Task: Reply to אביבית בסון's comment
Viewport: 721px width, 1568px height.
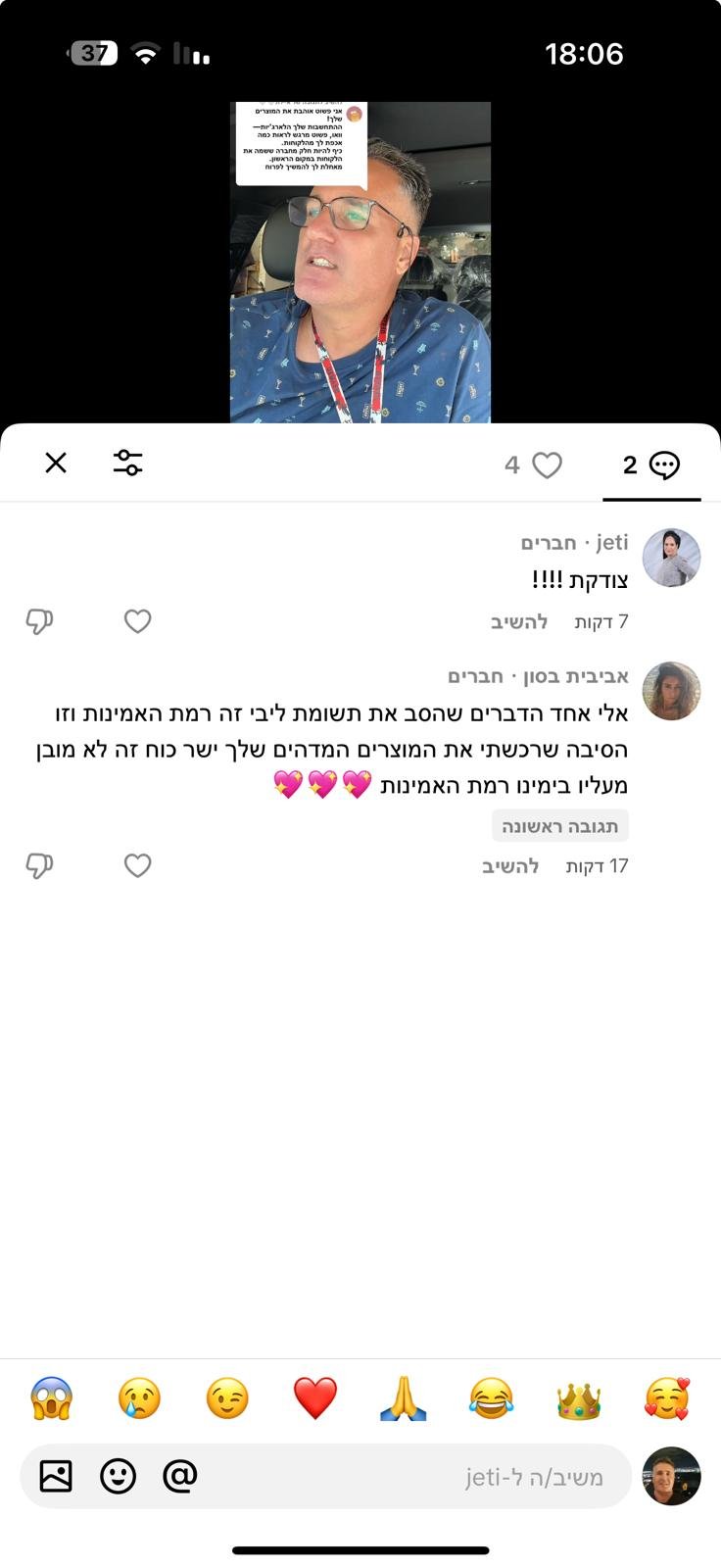Action: point(509,866)
